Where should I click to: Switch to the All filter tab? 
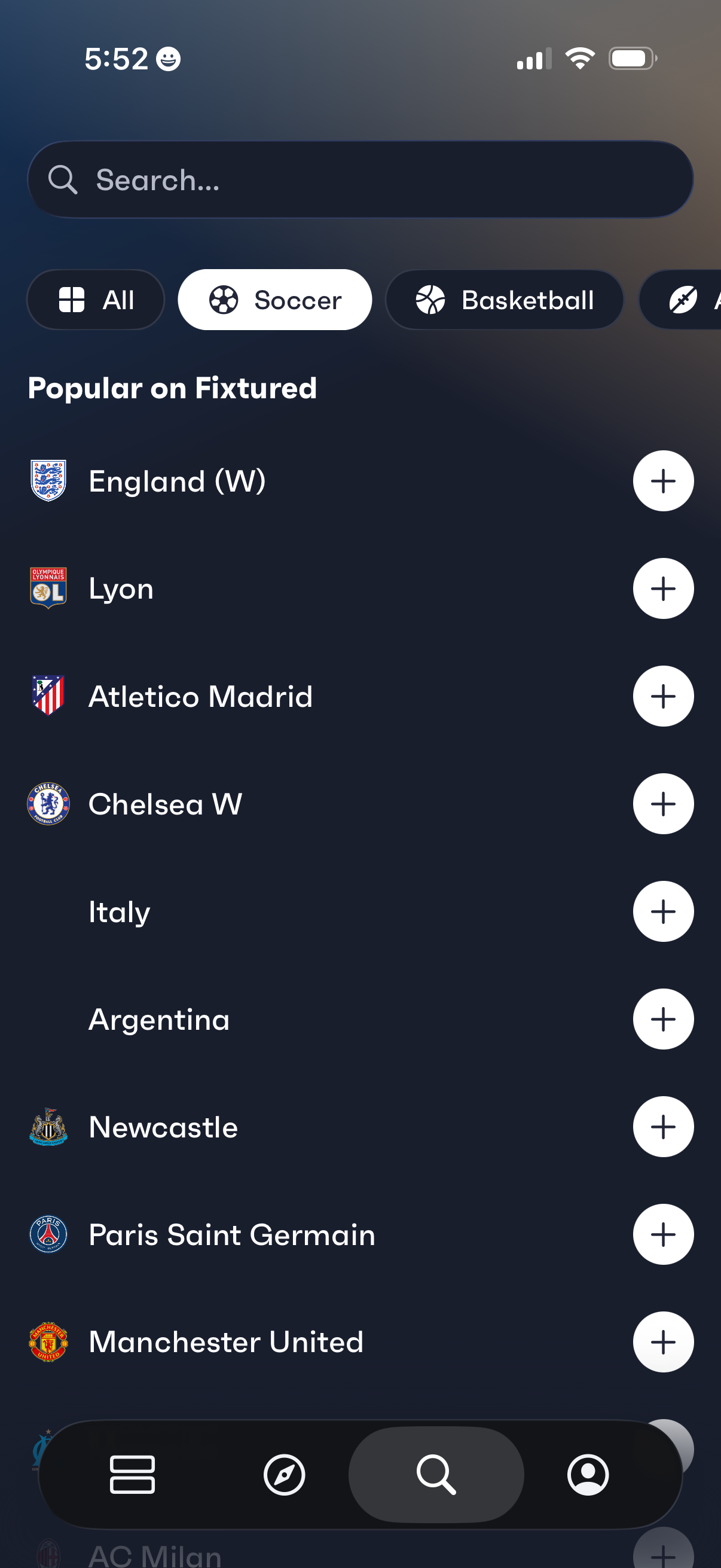point(96,300)
